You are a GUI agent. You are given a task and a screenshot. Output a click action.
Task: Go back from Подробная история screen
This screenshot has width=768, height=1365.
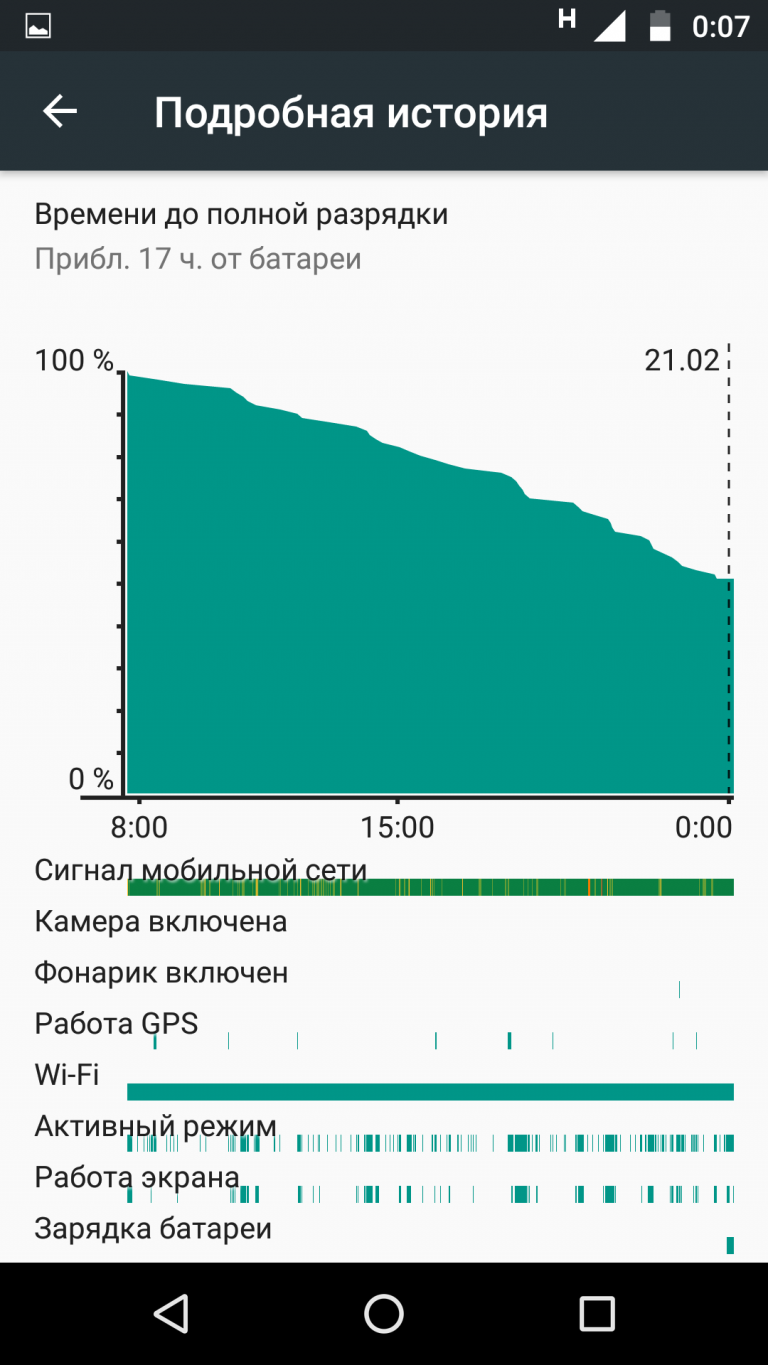(x=60, y=112)
